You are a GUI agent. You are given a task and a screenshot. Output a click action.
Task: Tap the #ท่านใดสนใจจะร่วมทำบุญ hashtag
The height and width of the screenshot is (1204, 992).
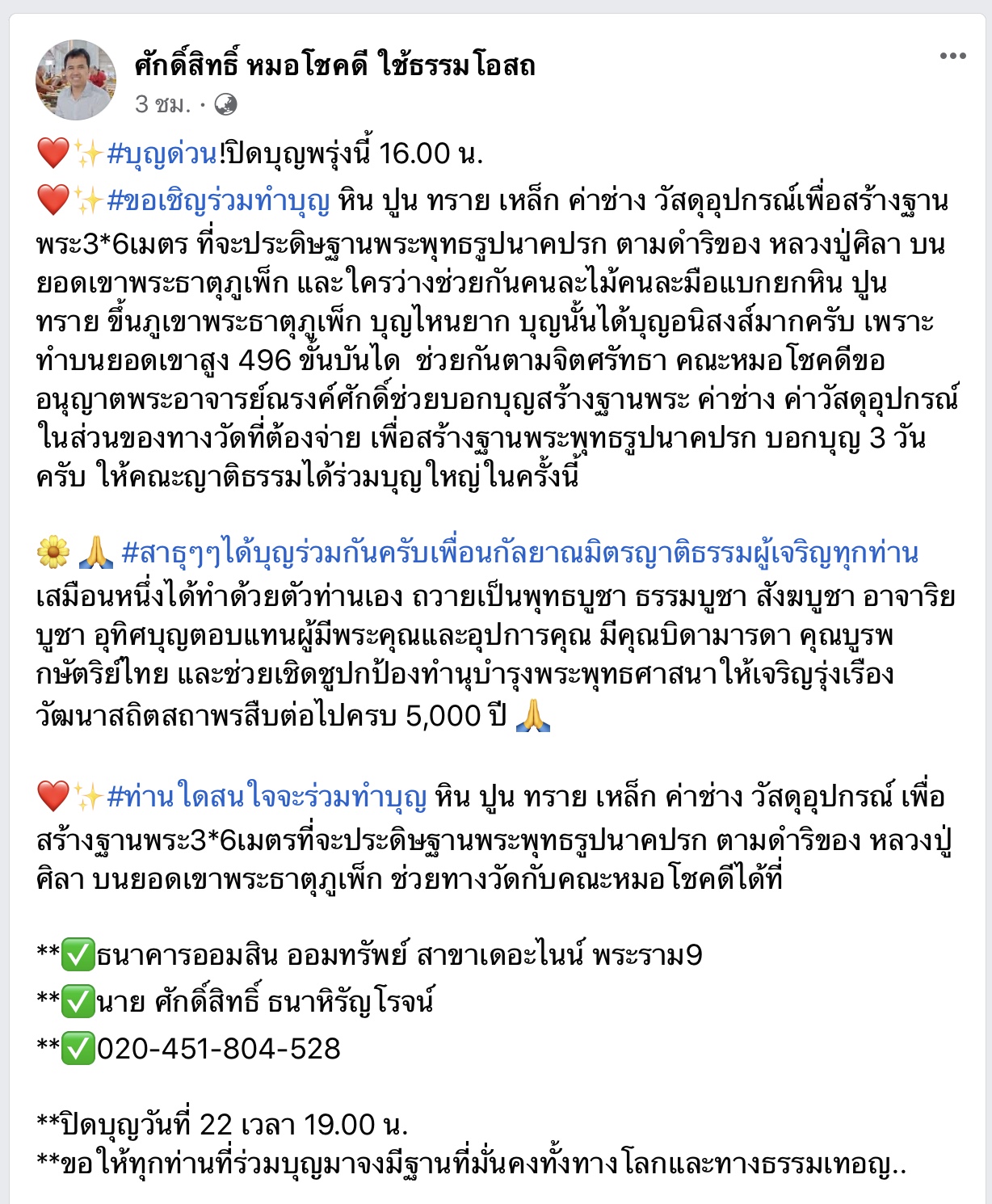pos(267,797)
